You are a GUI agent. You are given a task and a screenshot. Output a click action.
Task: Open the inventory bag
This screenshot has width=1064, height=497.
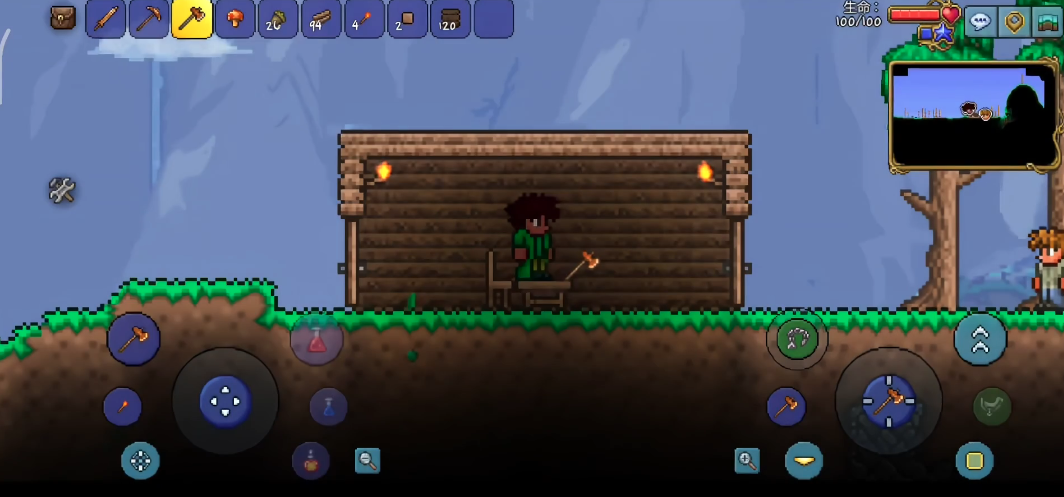click(63, 18)
